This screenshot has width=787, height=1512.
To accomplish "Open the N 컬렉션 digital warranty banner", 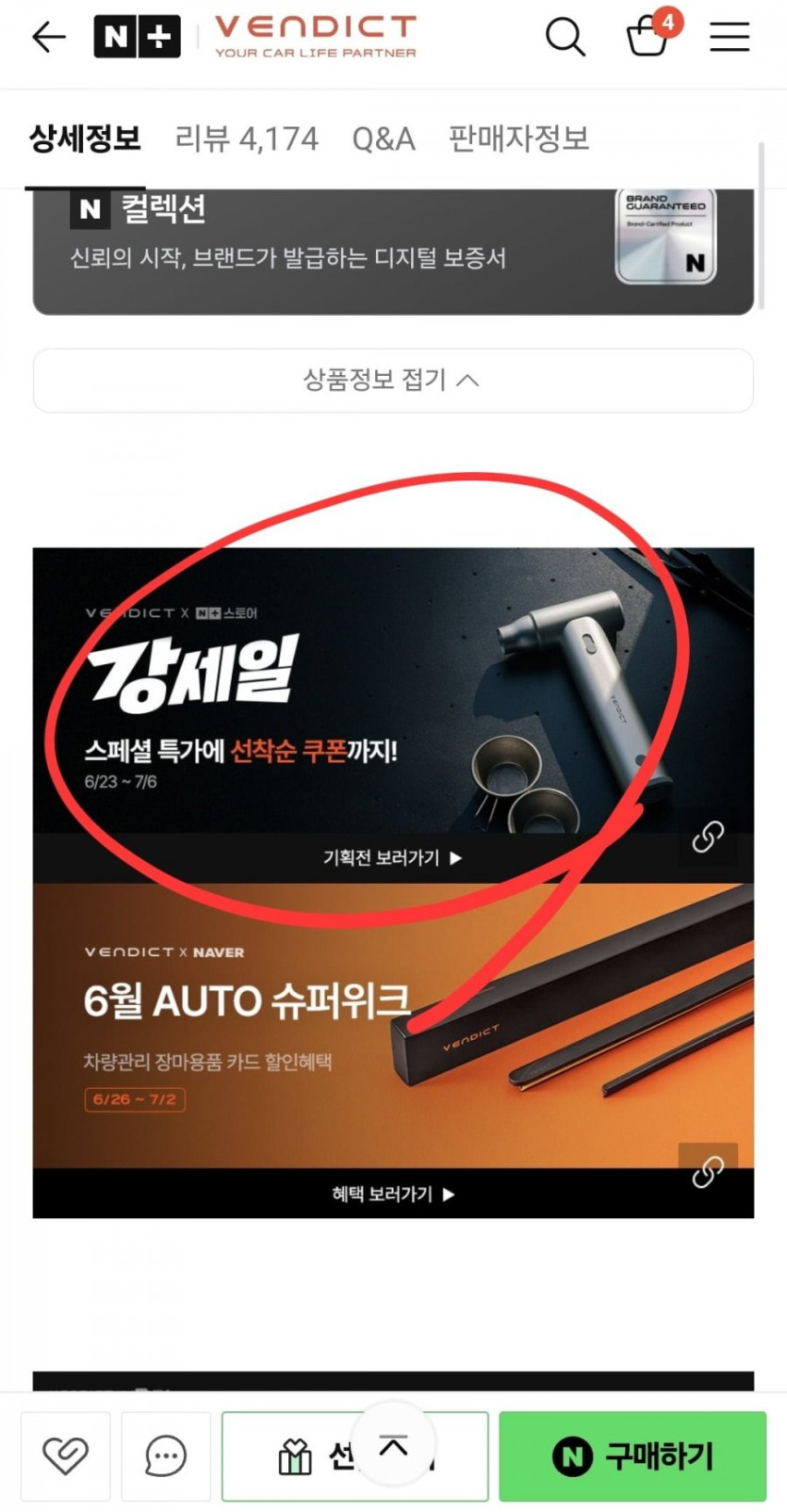I will [393, 251].
